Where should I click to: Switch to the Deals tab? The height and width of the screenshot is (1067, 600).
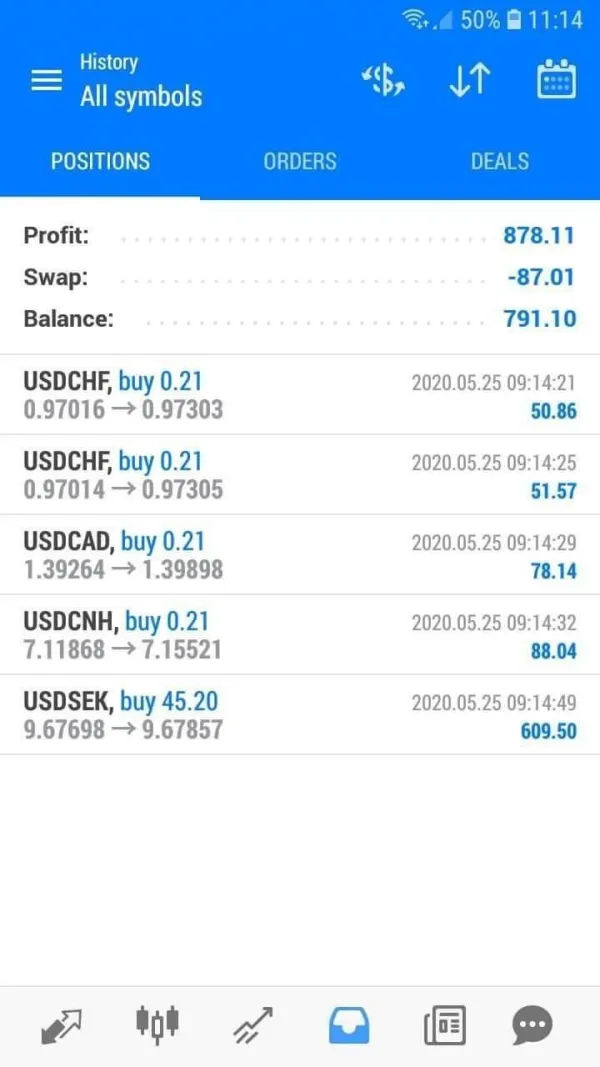pyautogui.click(x=500, y=161)
